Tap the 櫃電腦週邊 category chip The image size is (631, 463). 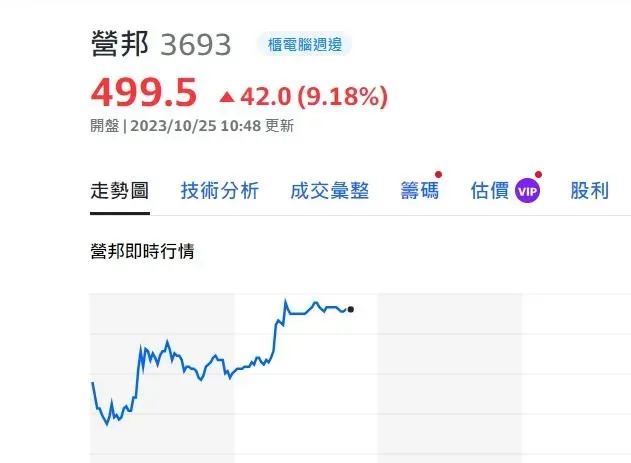click(x=305, y=45)
